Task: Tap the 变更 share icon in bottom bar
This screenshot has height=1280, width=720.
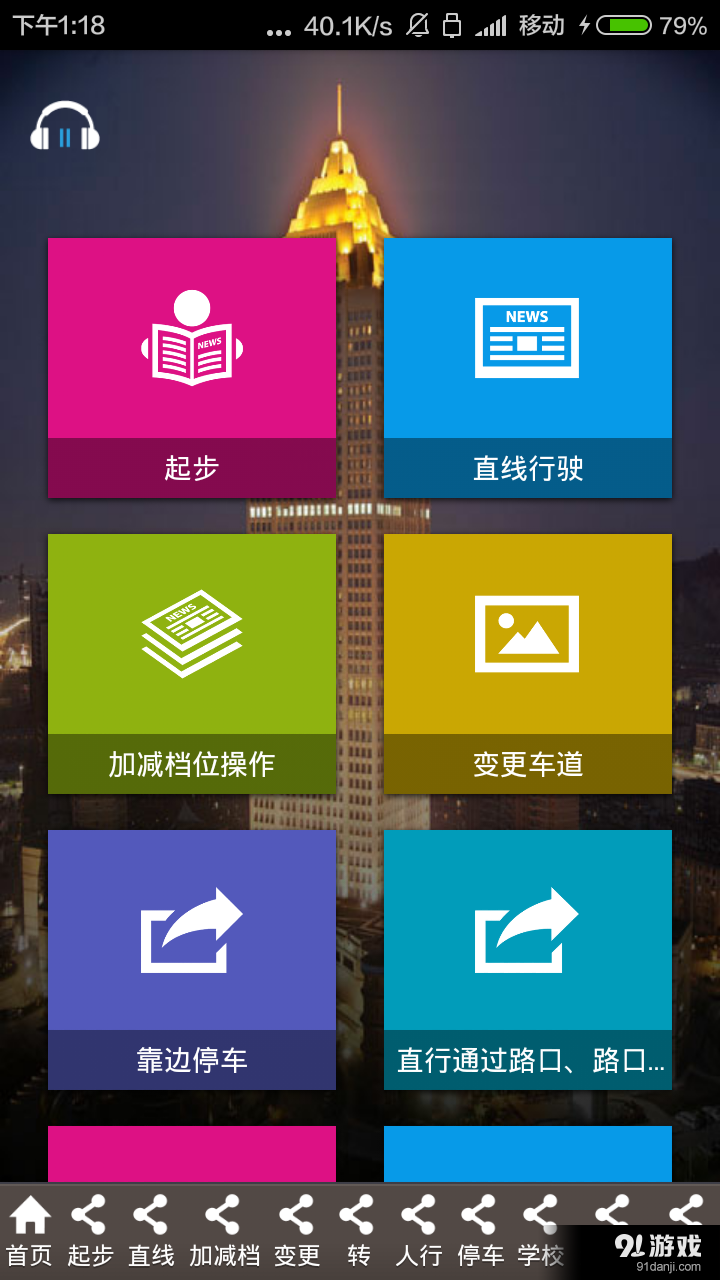Action: (x=294, y=1218)
